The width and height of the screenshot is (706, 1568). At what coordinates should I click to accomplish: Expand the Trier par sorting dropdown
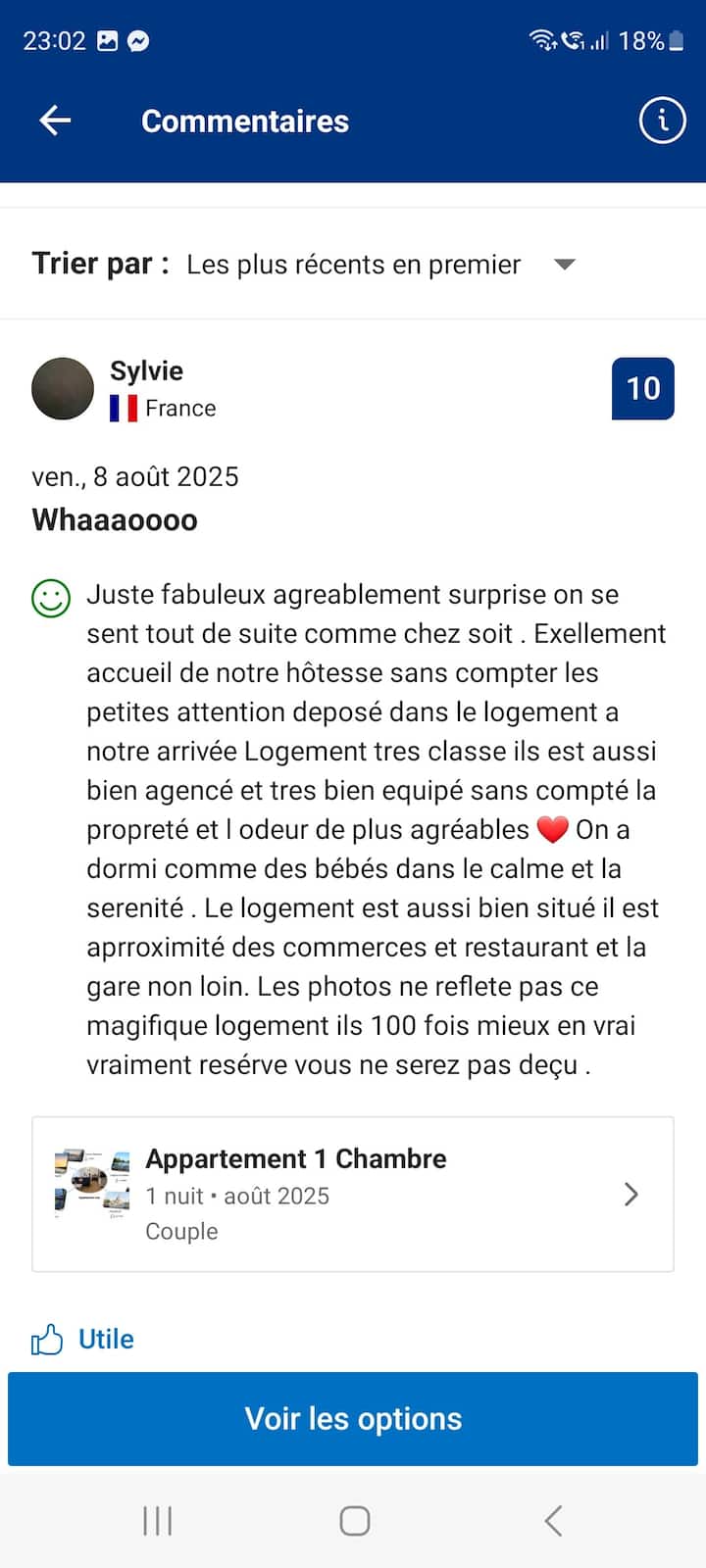pos(563,264)
